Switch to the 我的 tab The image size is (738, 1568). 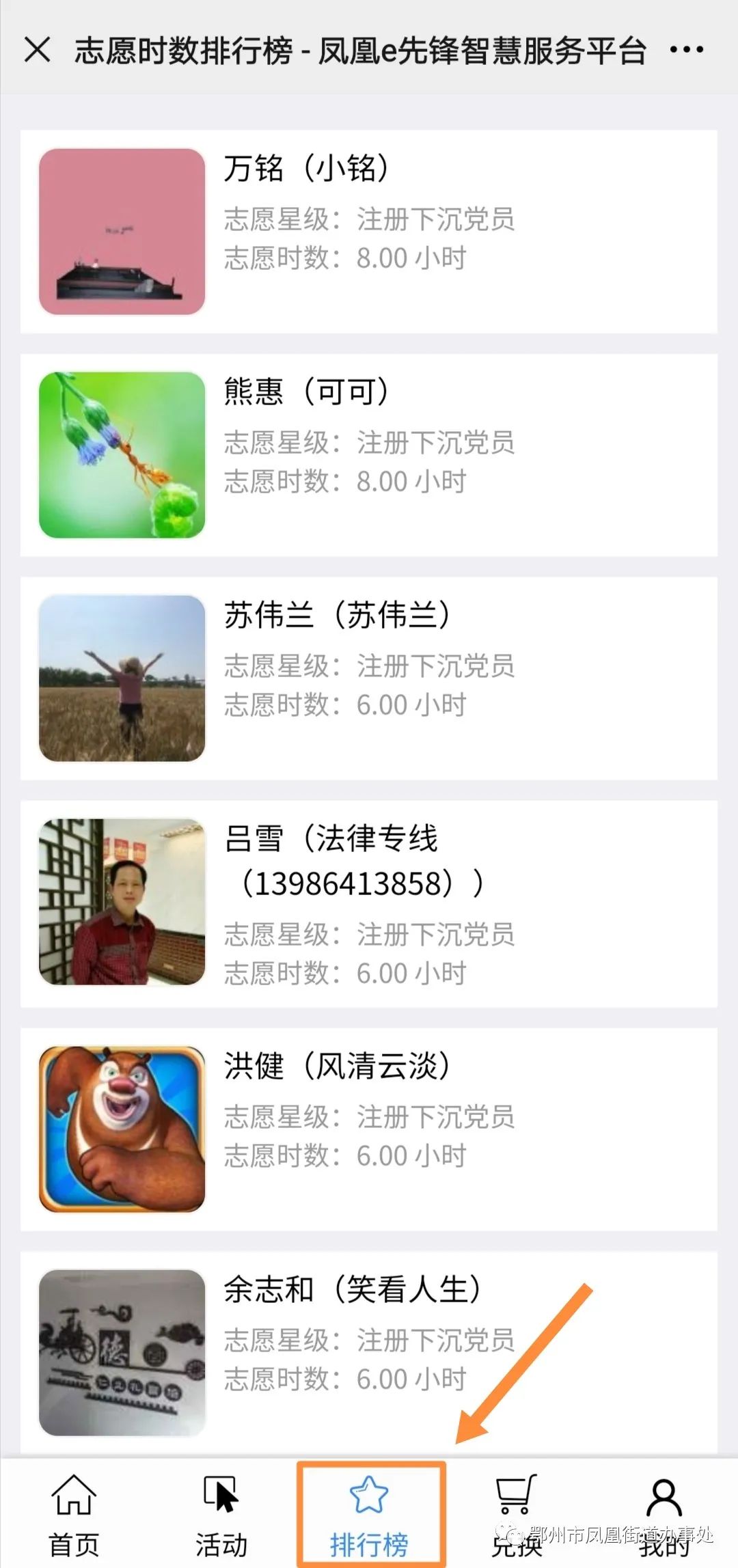pos(664,1515)
